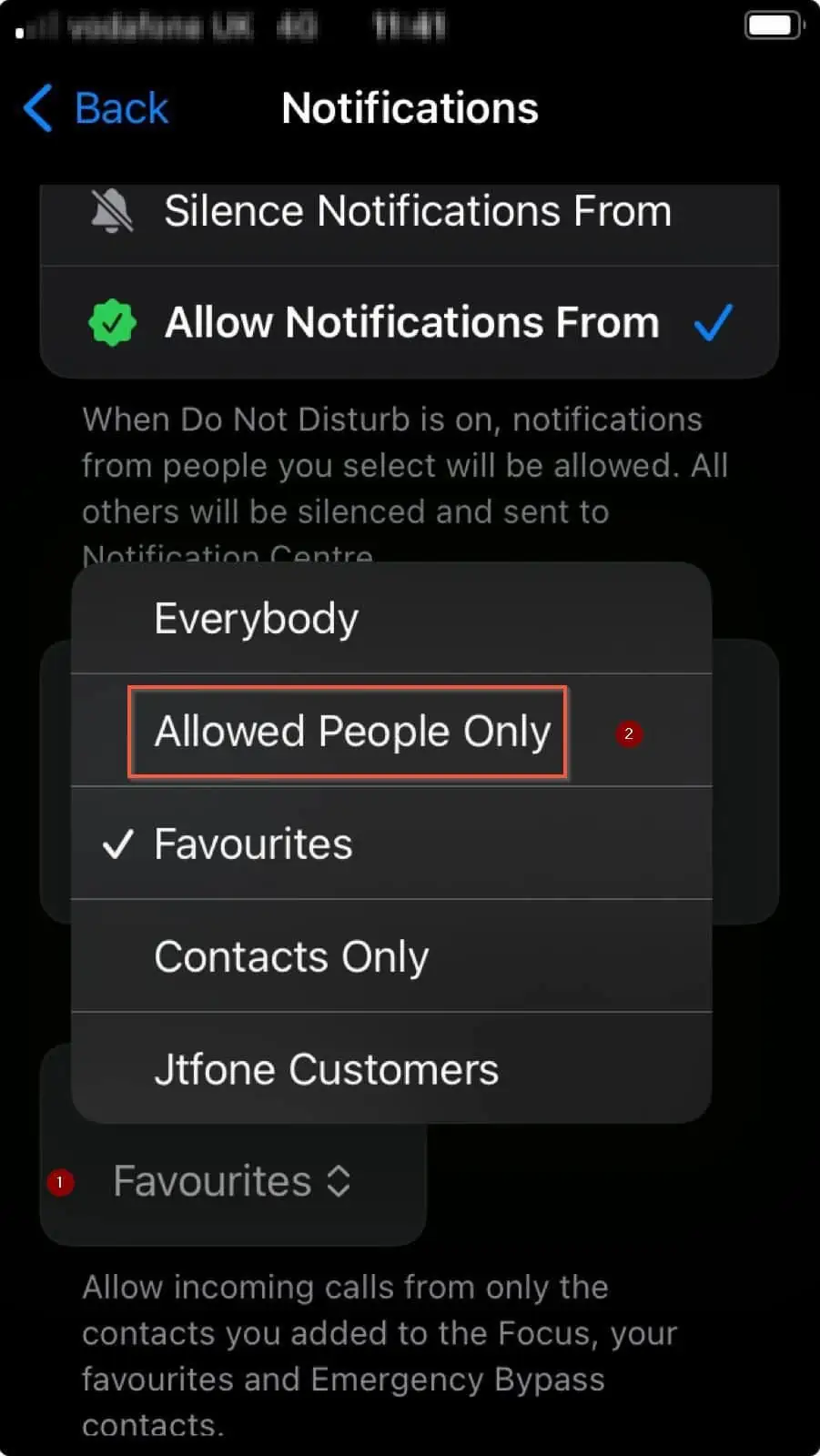Choose Allowed People Only option

pos(391,731)
